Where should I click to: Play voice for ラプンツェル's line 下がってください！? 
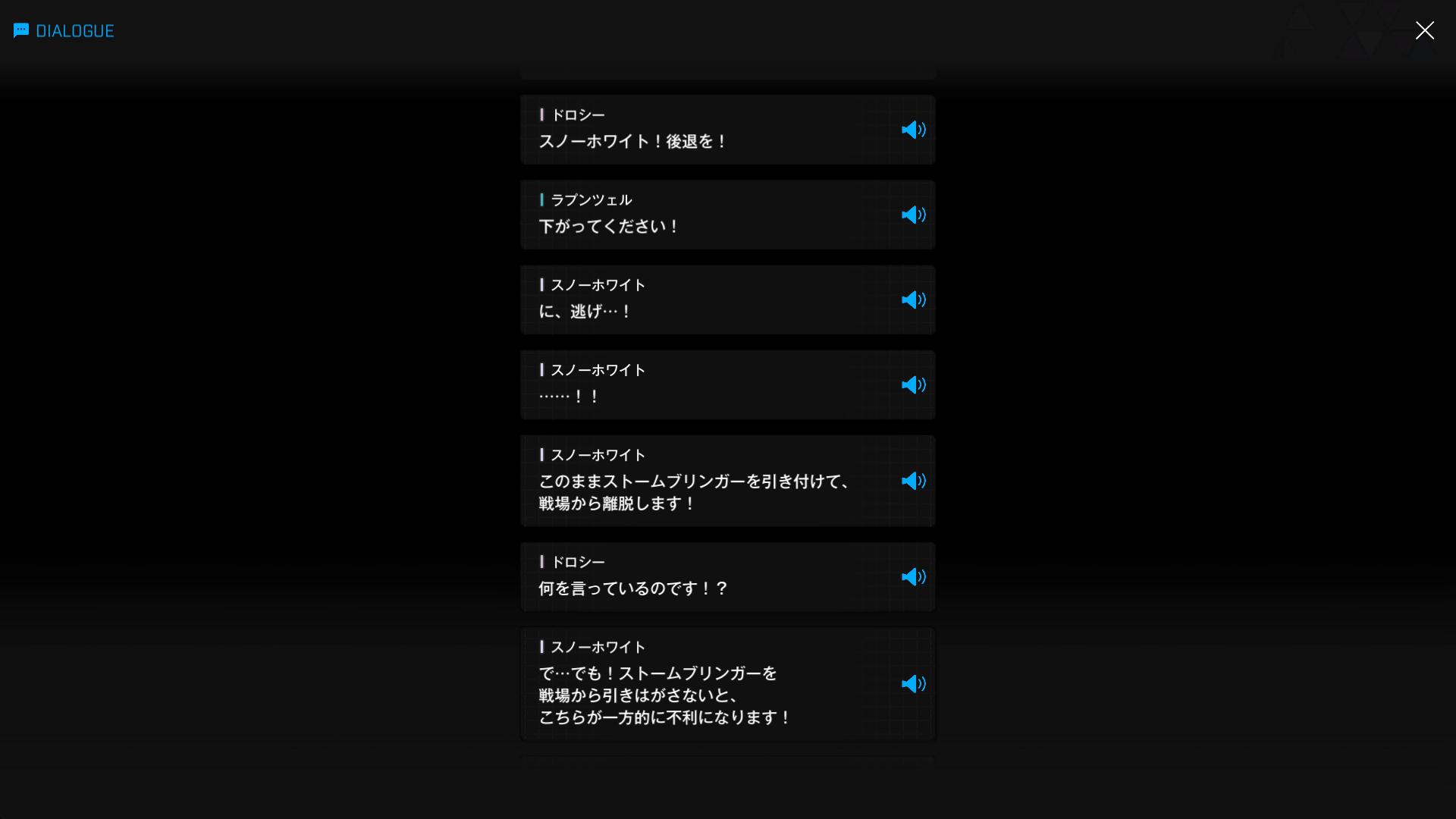(x=913, y=215)
